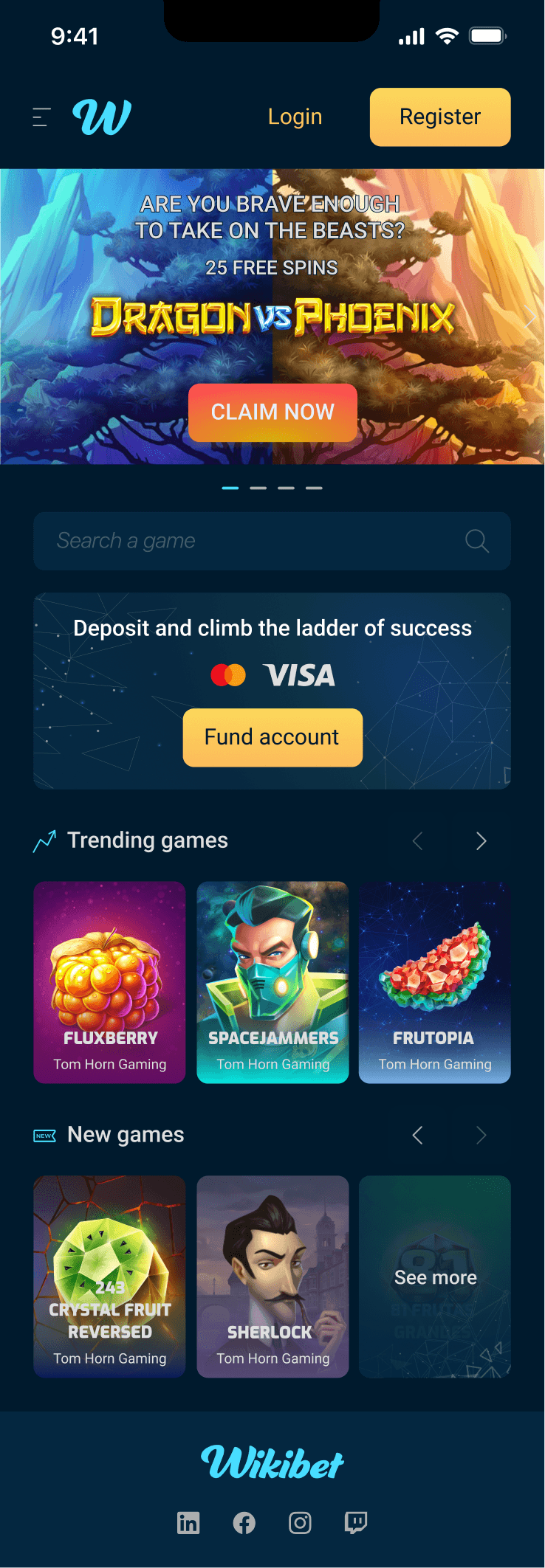This screenshot has height=1568, width=545.
Task: Show next Trending games
Action: pos(481,841)
